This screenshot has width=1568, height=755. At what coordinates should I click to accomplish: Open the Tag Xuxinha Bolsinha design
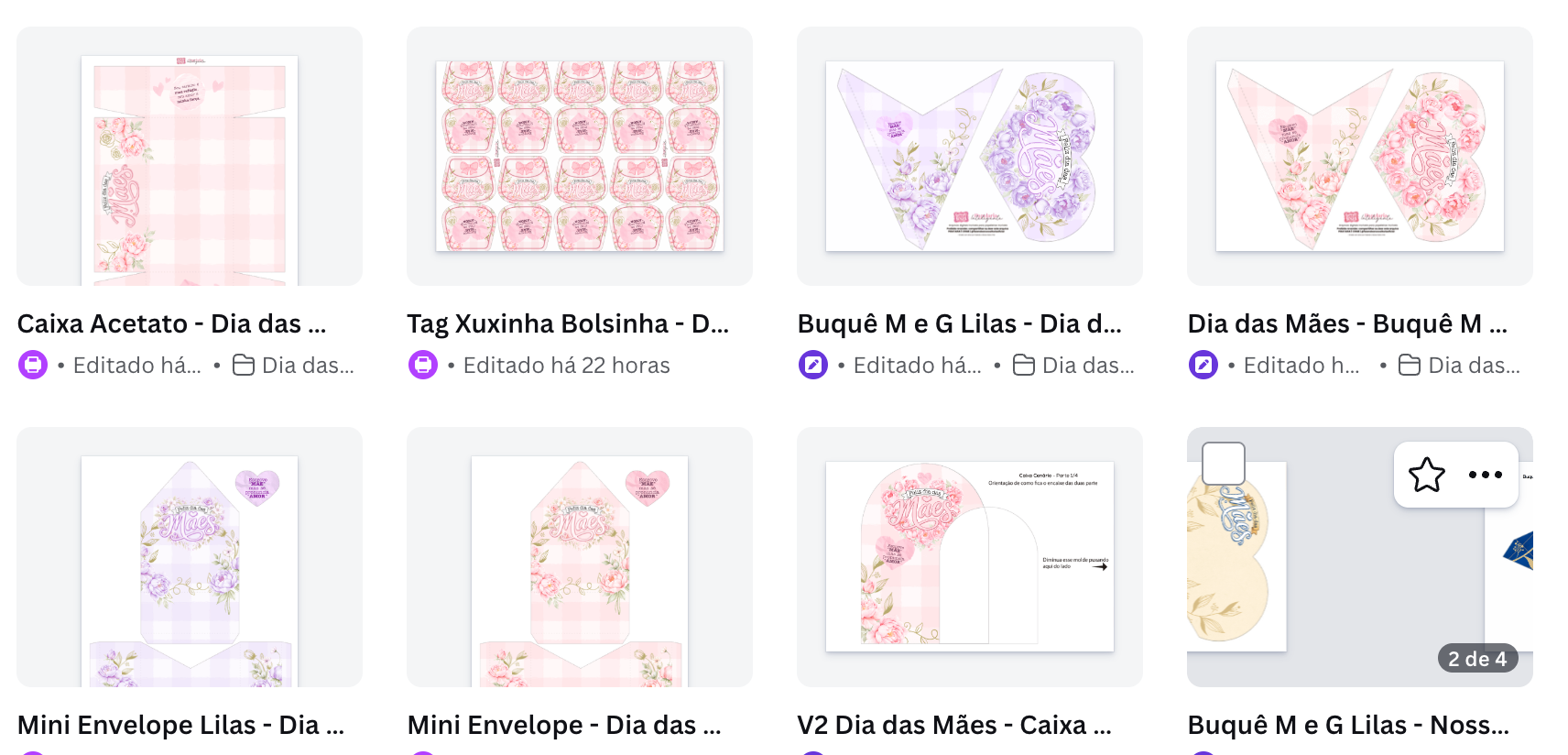coord(580,156)
